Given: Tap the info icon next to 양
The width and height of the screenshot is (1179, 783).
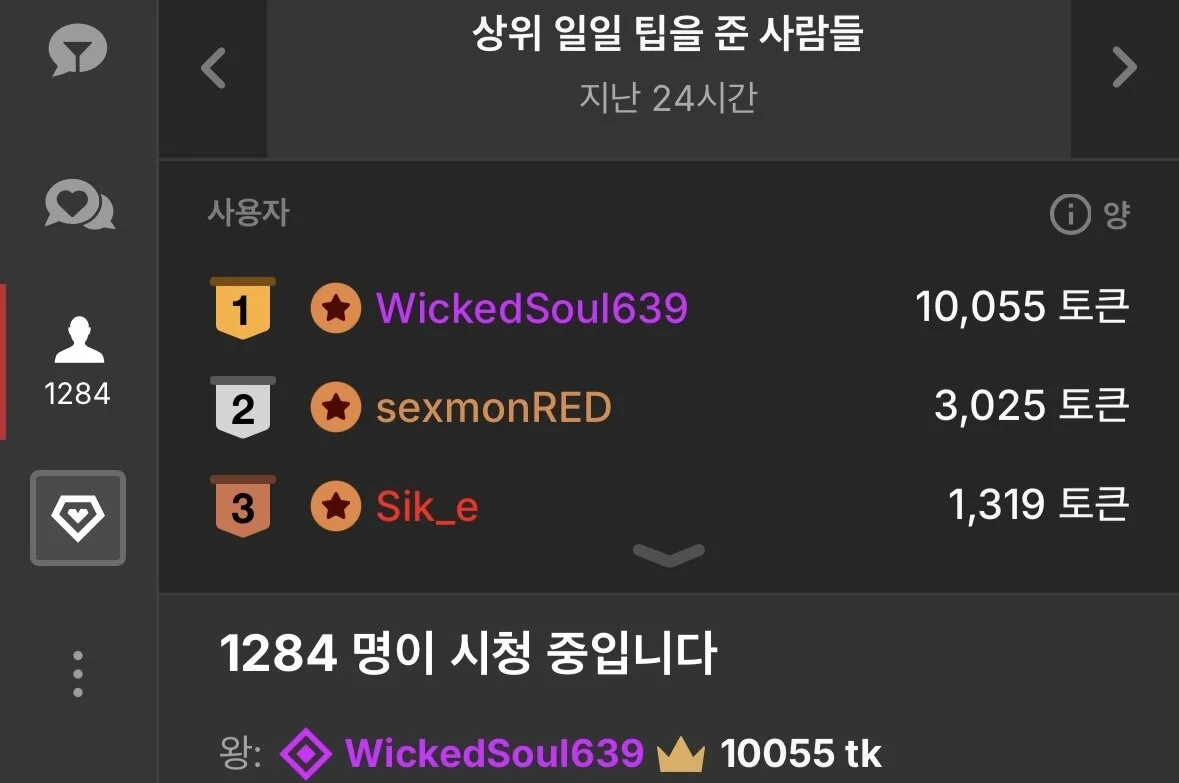Looking at the screenshot, I should coord(1069,214).
